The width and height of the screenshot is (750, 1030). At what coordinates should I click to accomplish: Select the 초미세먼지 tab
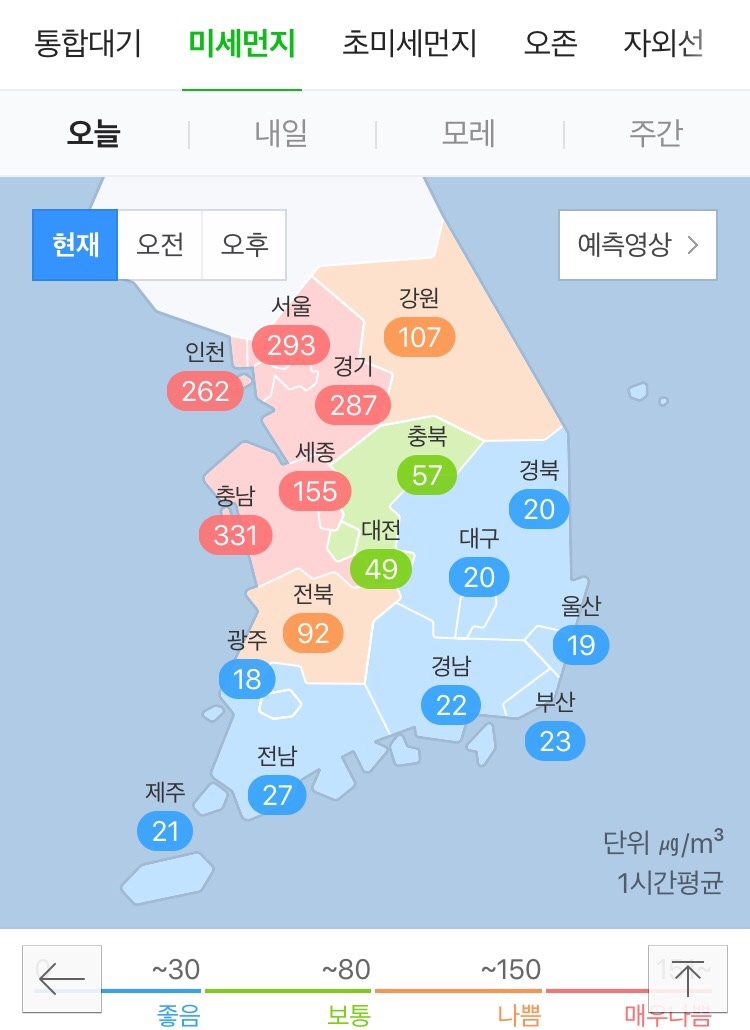click(x=409, y=45)
